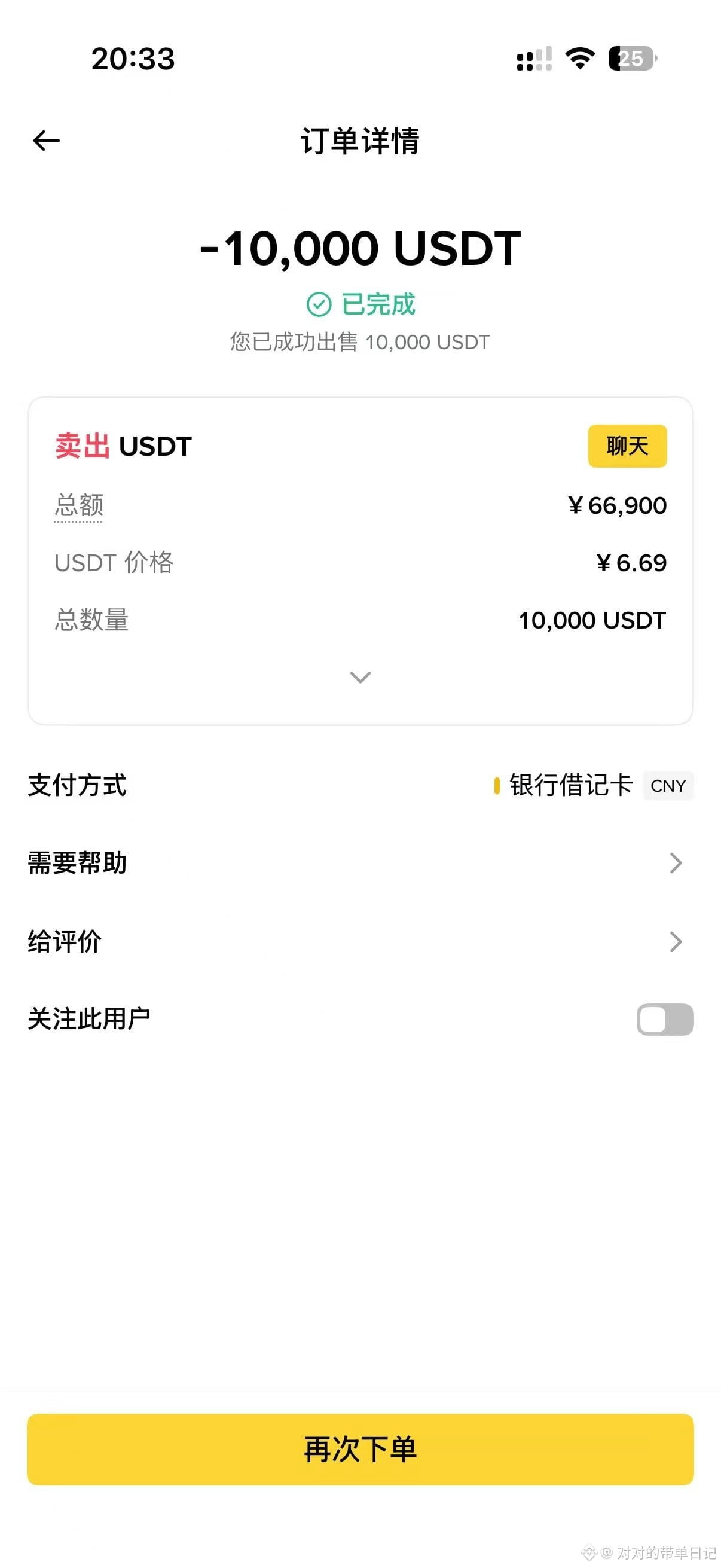Screen dimensions: 721x1568
Task: Tap the underlined 总额 label
Action: click(x=79, y=505)
